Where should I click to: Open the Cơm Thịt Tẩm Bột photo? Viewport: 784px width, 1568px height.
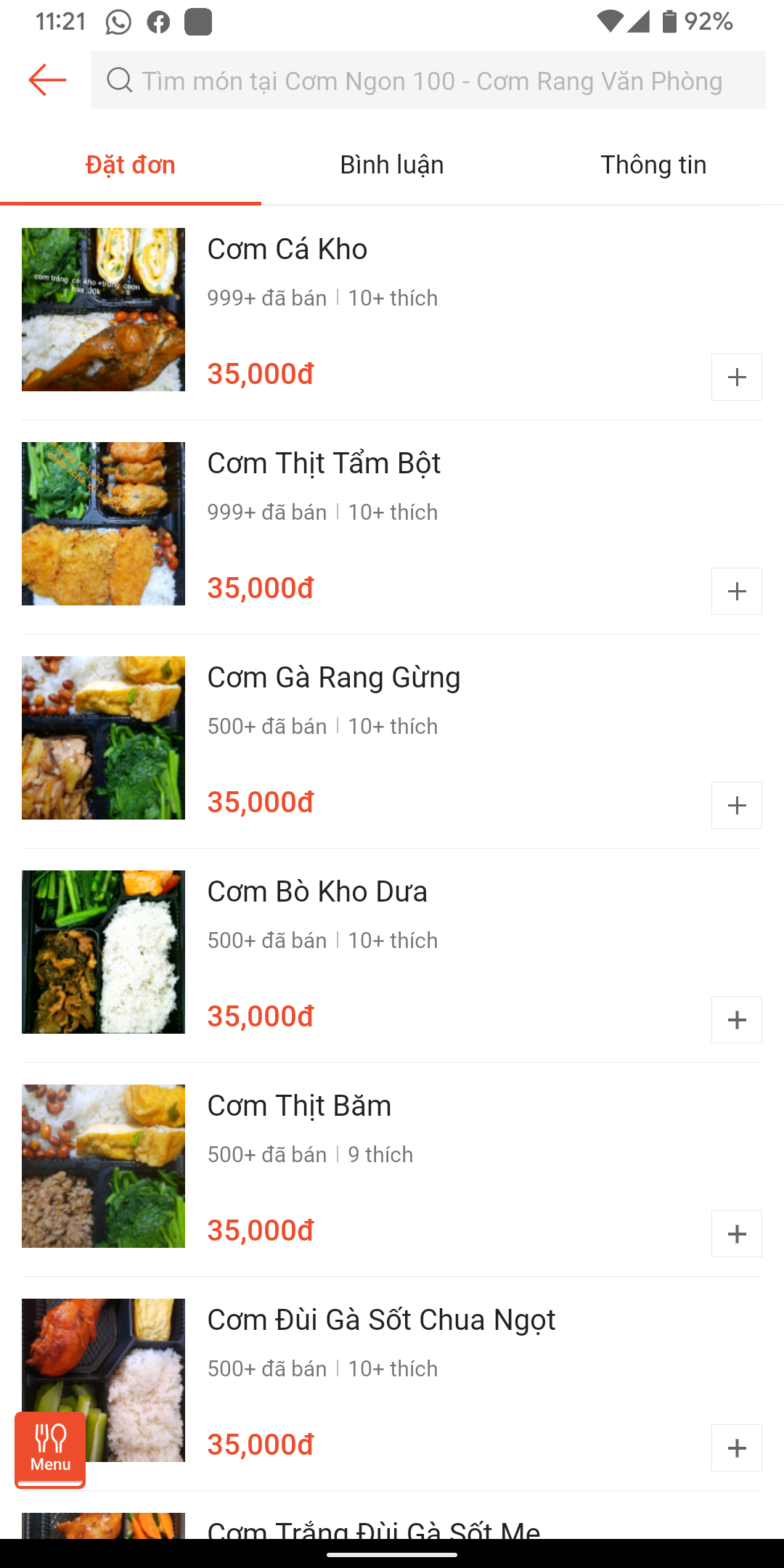tap(103, 524)
